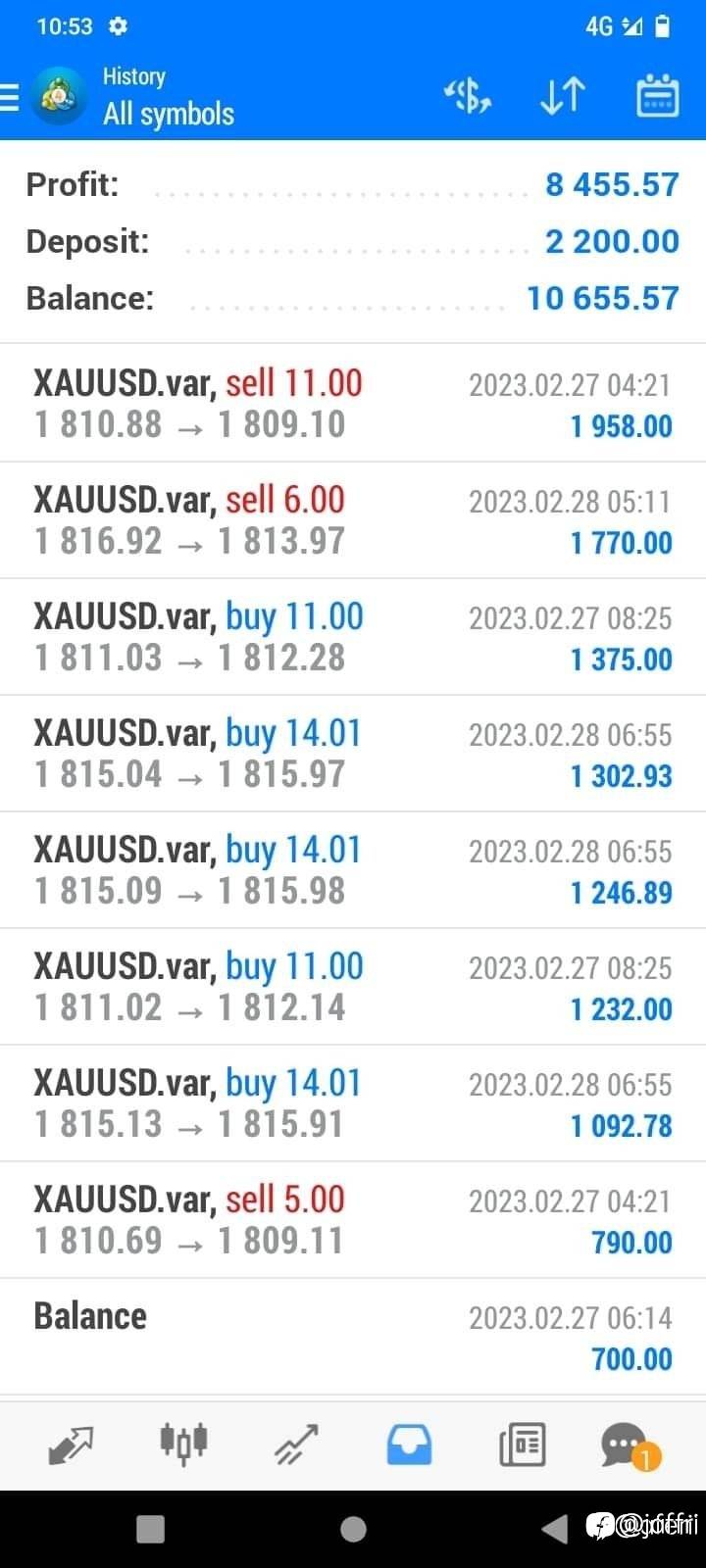Switch to the Trade tab

click(x=296, y=1445)
